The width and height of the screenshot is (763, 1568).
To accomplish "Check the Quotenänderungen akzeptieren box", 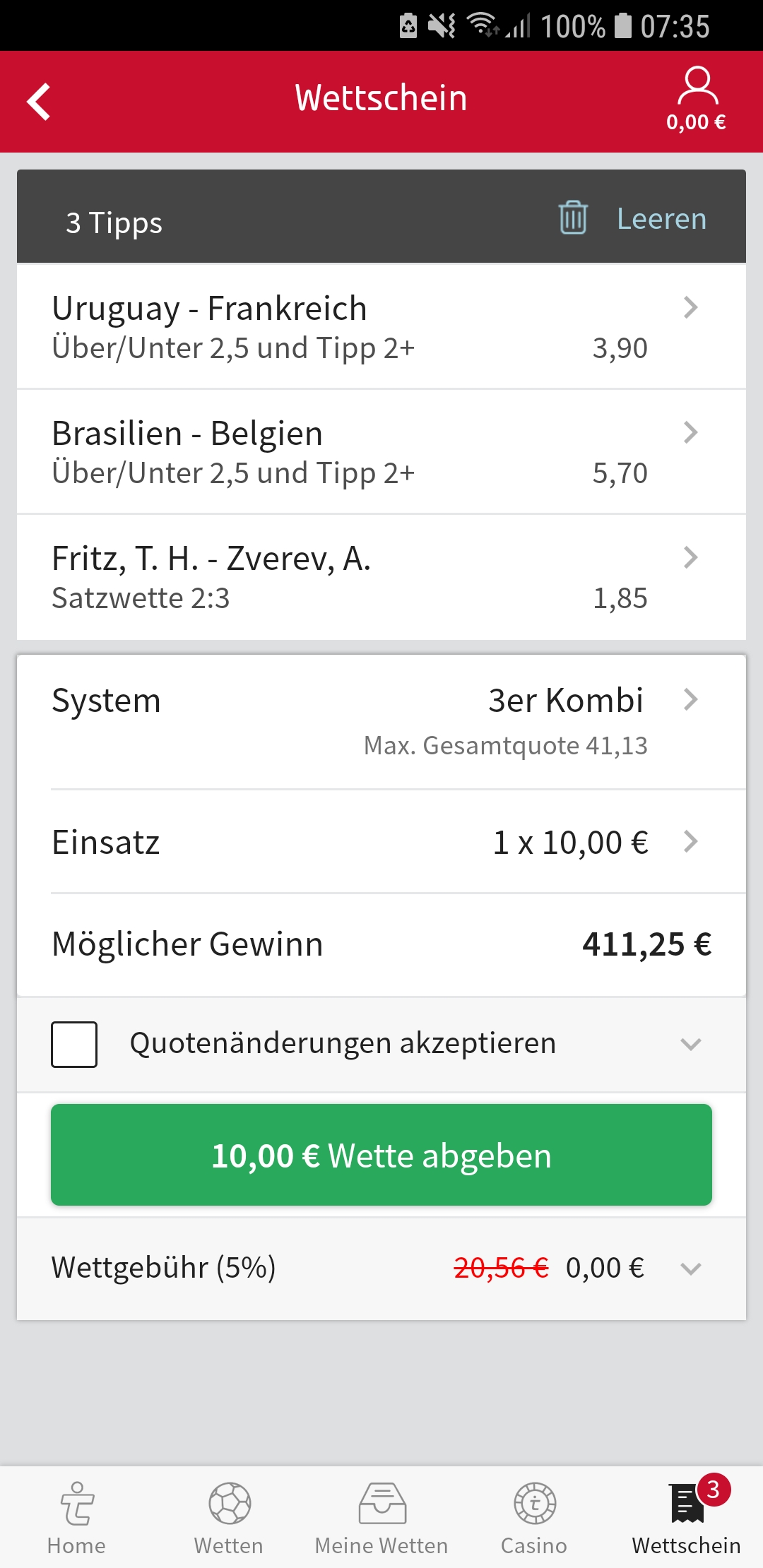I will coord(74,1044).
